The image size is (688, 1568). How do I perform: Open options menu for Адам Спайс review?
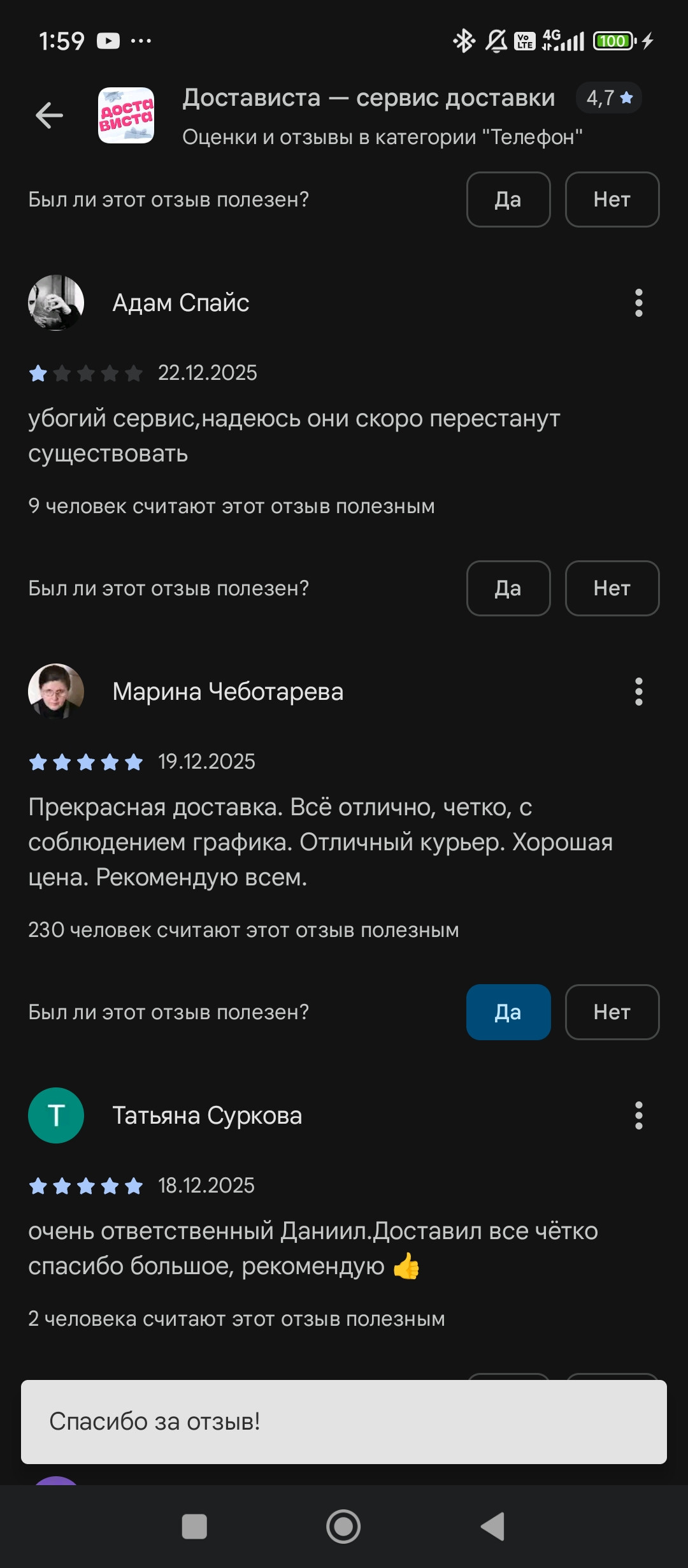coord(638,303)
